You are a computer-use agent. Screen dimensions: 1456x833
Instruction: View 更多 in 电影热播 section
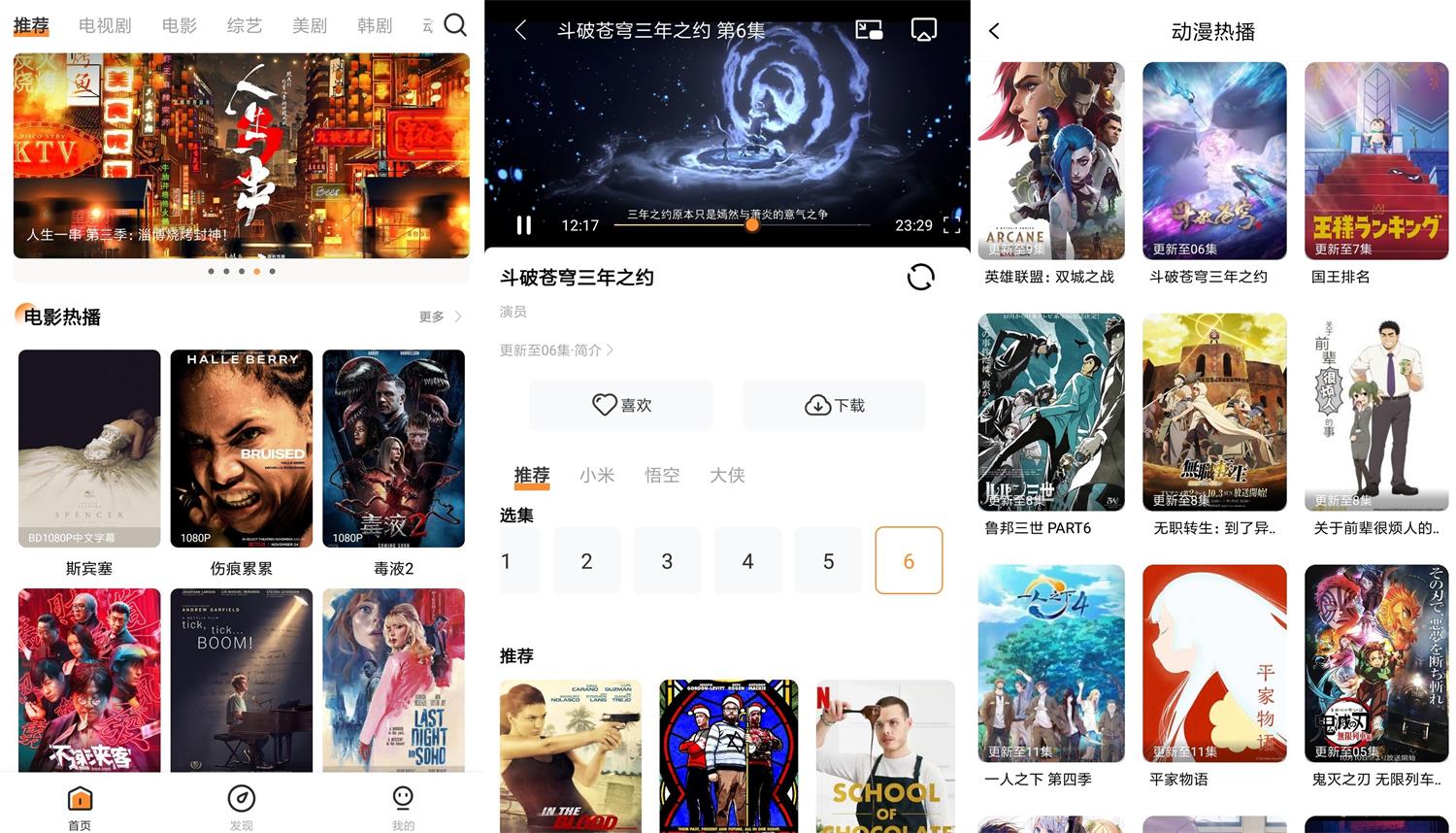coord(439,317)
